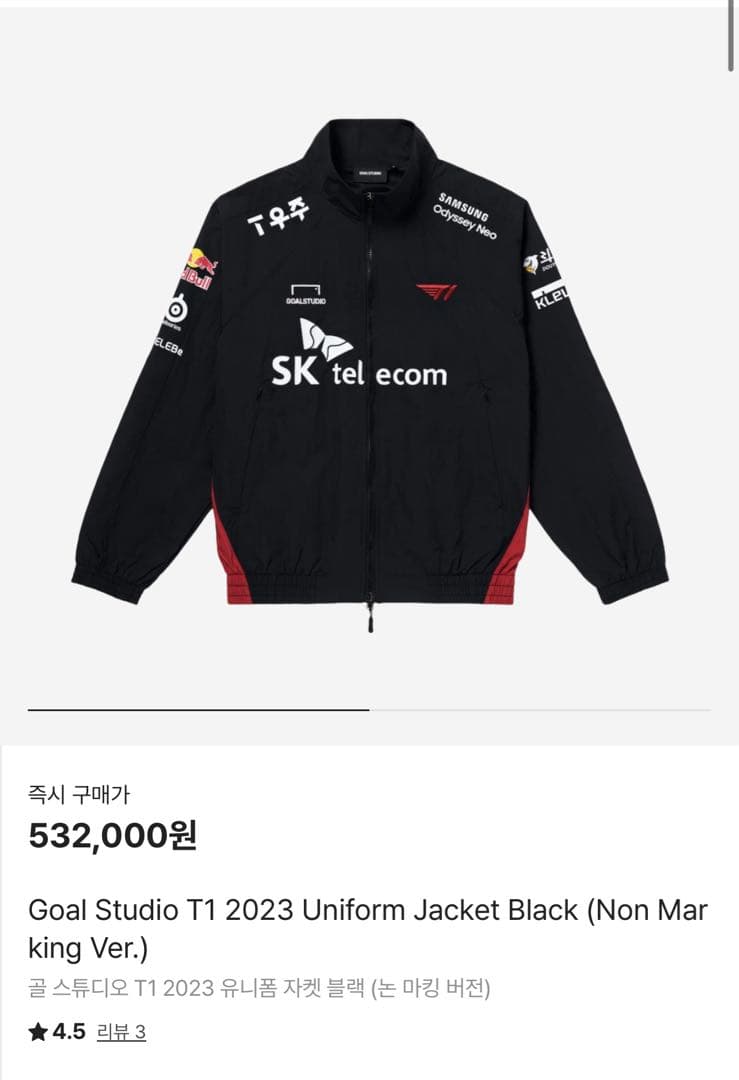
Task: Click the jacket zipper pull in the photo
Action: pos(371,622)
